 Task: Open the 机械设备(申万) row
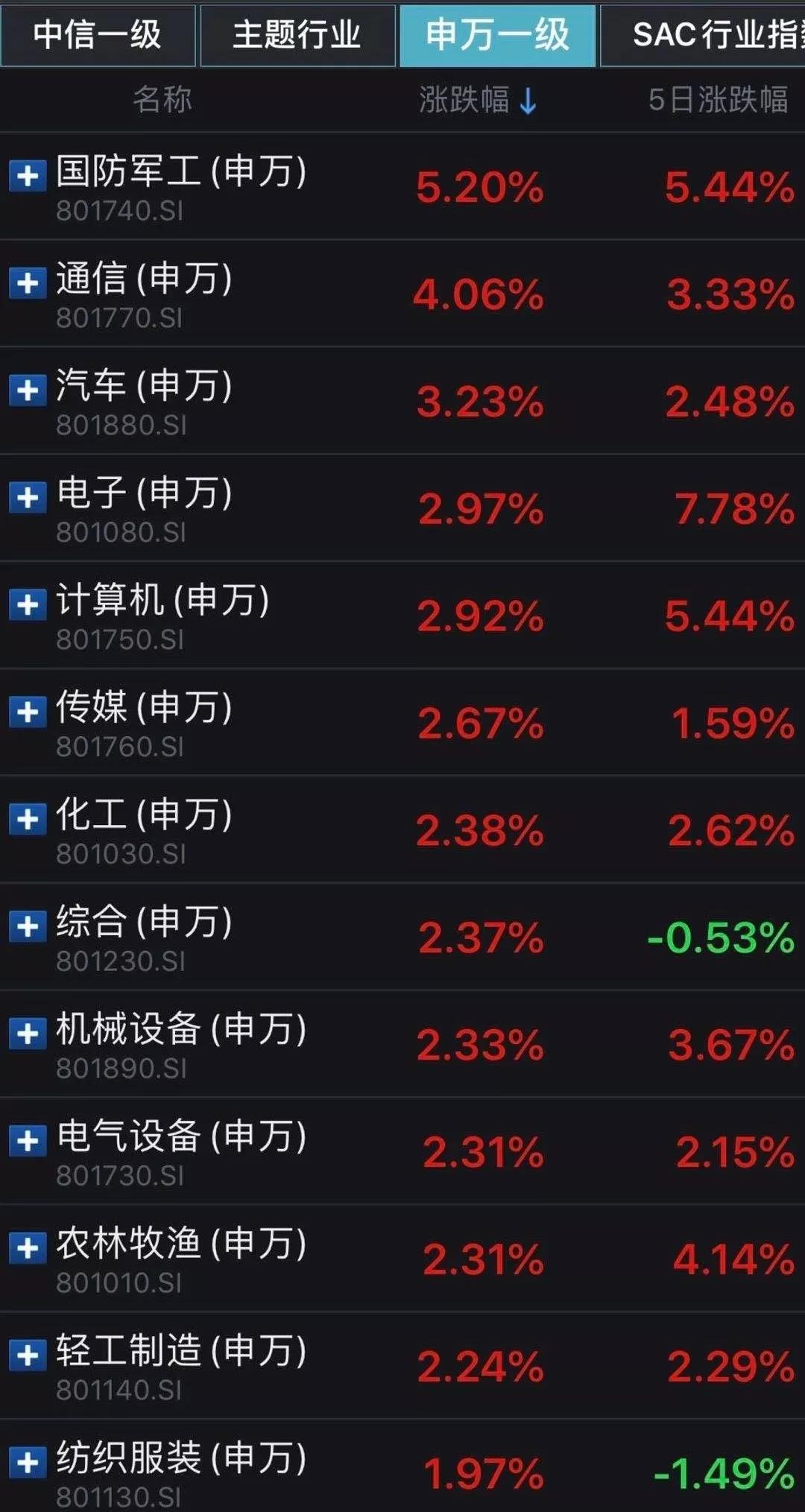402,1044
